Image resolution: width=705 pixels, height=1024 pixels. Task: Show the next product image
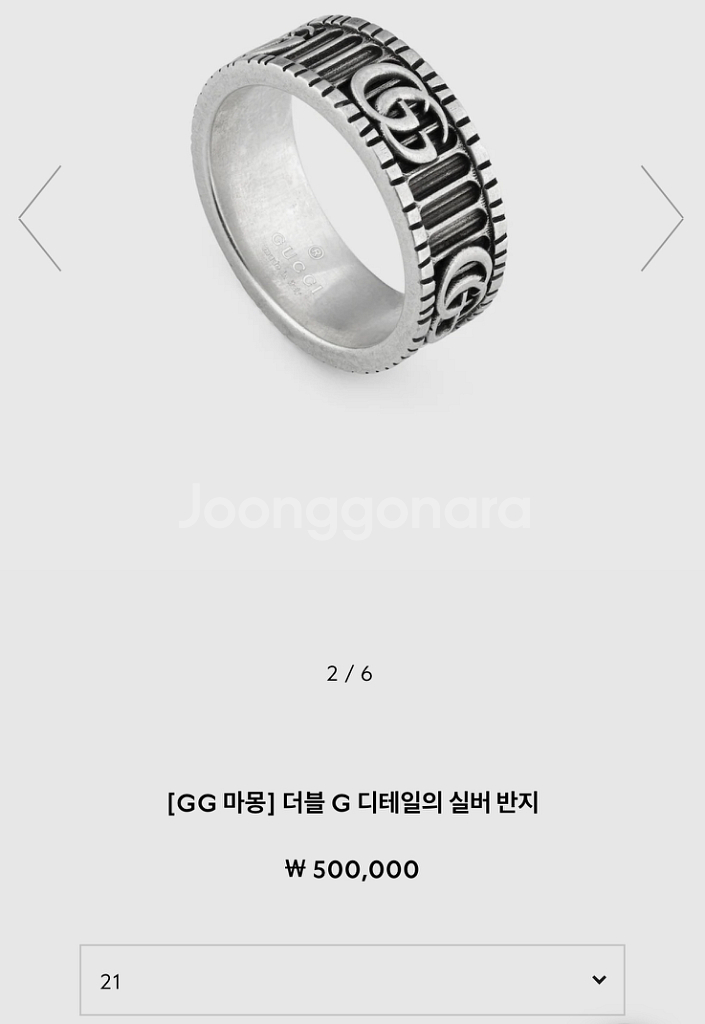[x=661, y=218]
